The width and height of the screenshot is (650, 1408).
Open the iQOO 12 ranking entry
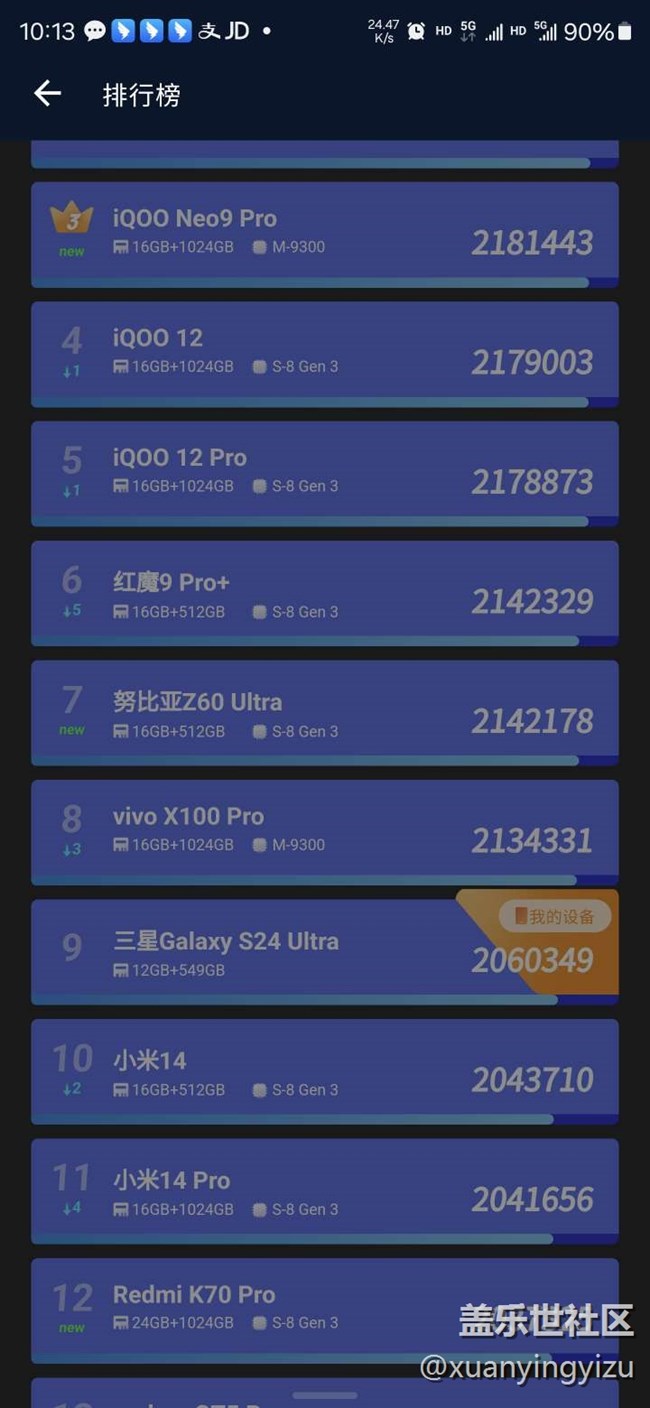325,355
